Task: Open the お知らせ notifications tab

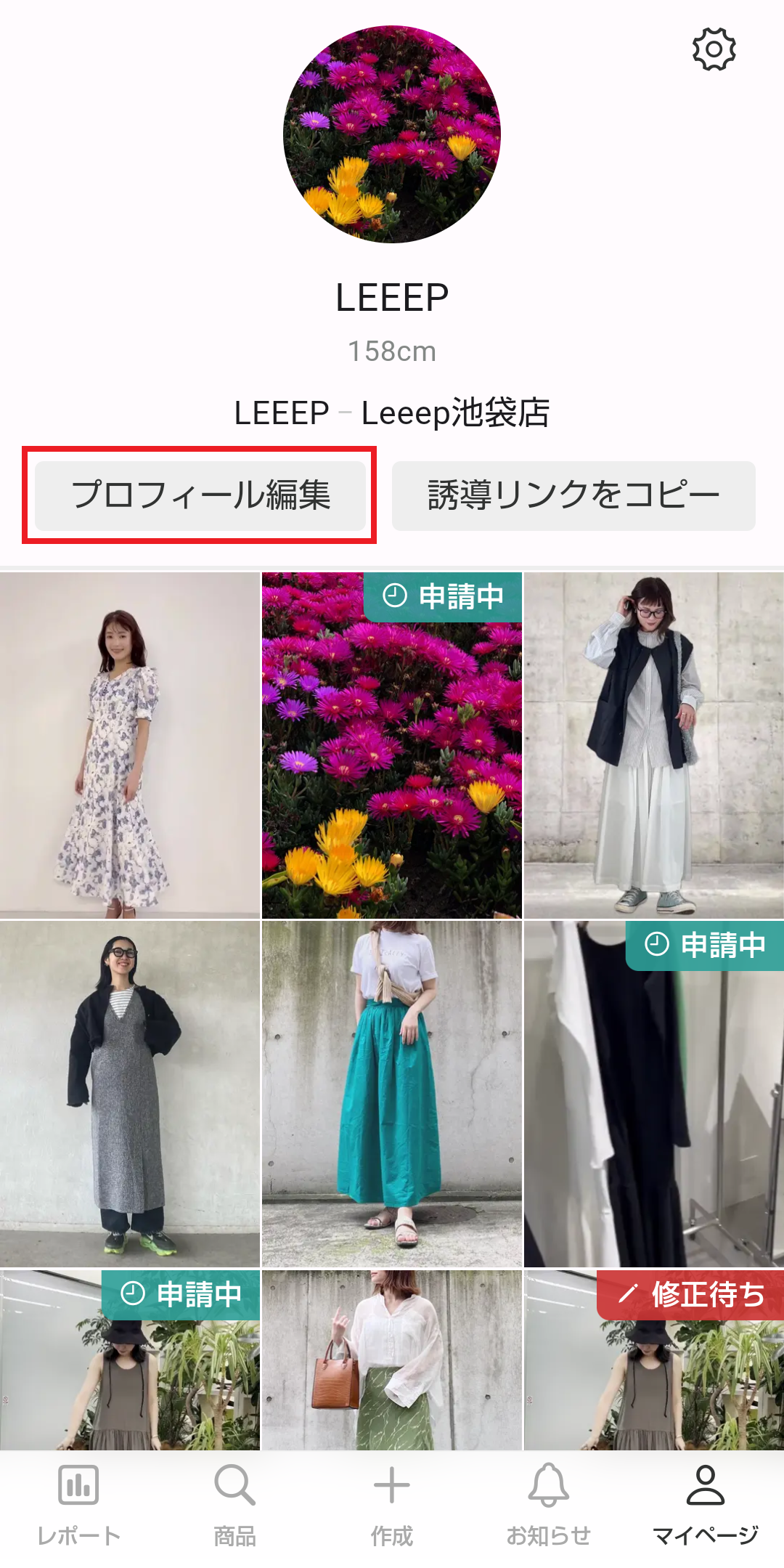Action: click(x=548, y=1504)
